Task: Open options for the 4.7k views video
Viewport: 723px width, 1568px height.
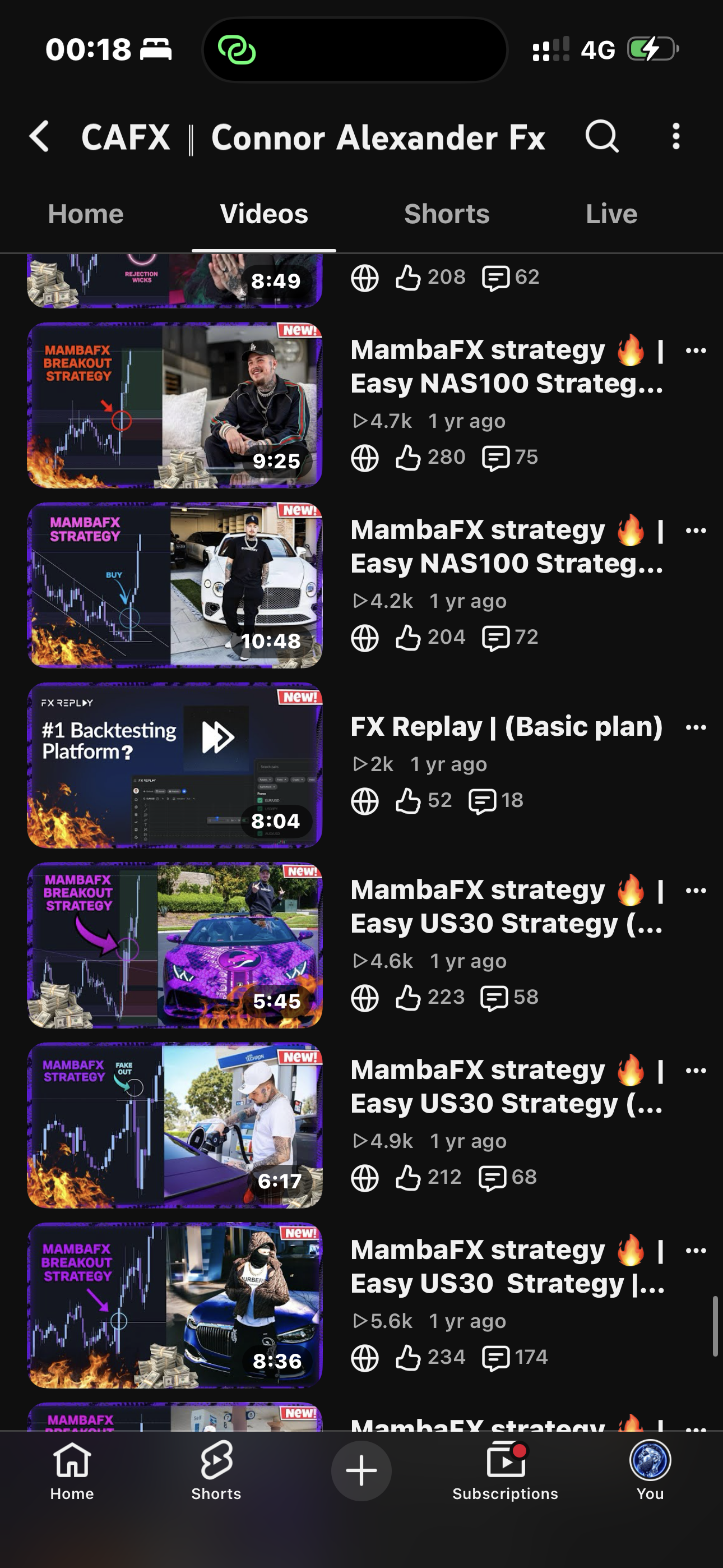Action: pos(696,351)
